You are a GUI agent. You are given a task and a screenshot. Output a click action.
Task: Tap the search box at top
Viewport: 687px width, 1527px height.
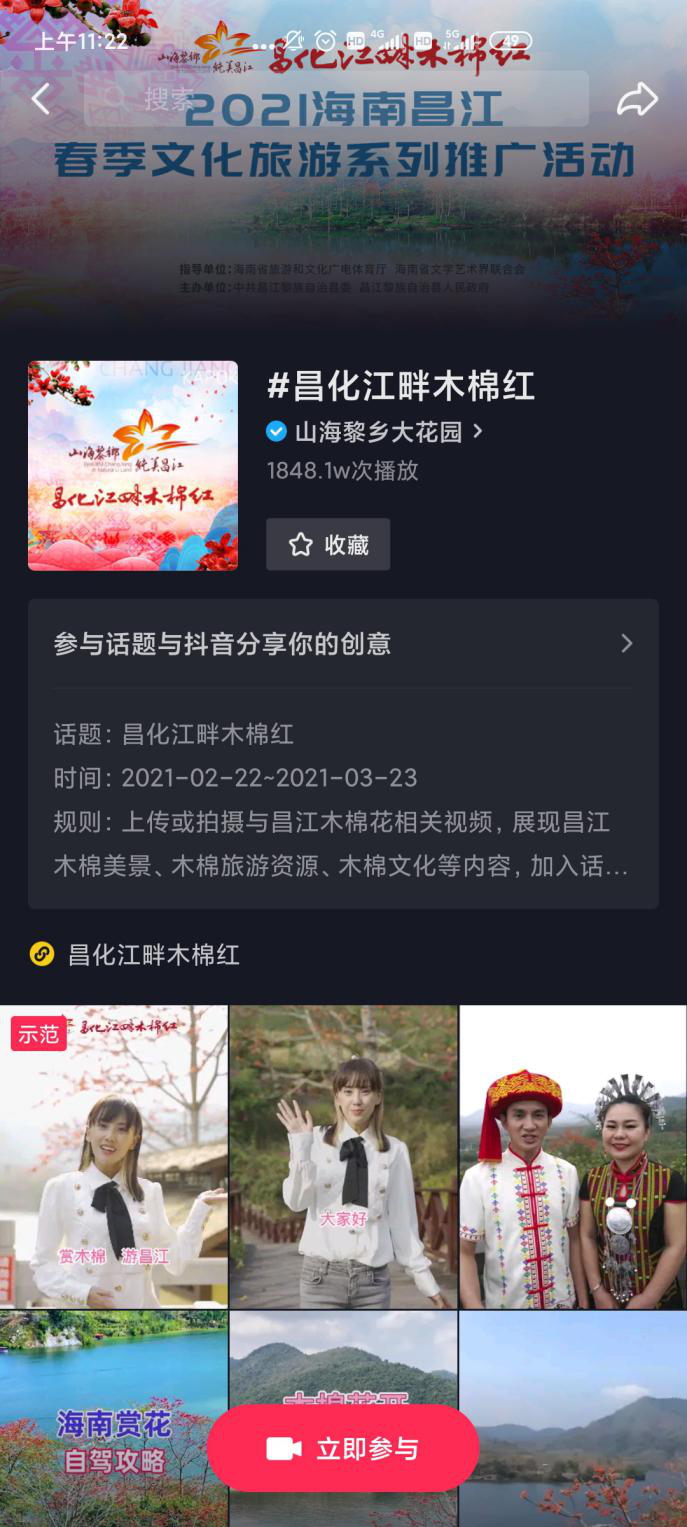point(340,99)
